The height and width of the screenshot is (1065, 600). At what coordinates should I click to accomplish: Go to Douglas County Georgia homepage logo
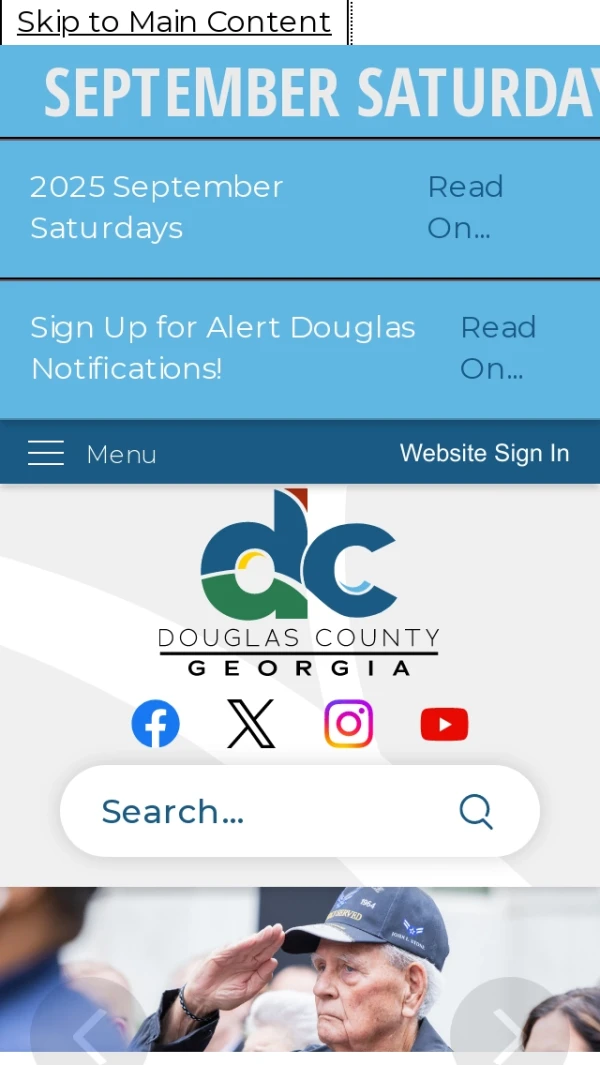click(298, 582)
